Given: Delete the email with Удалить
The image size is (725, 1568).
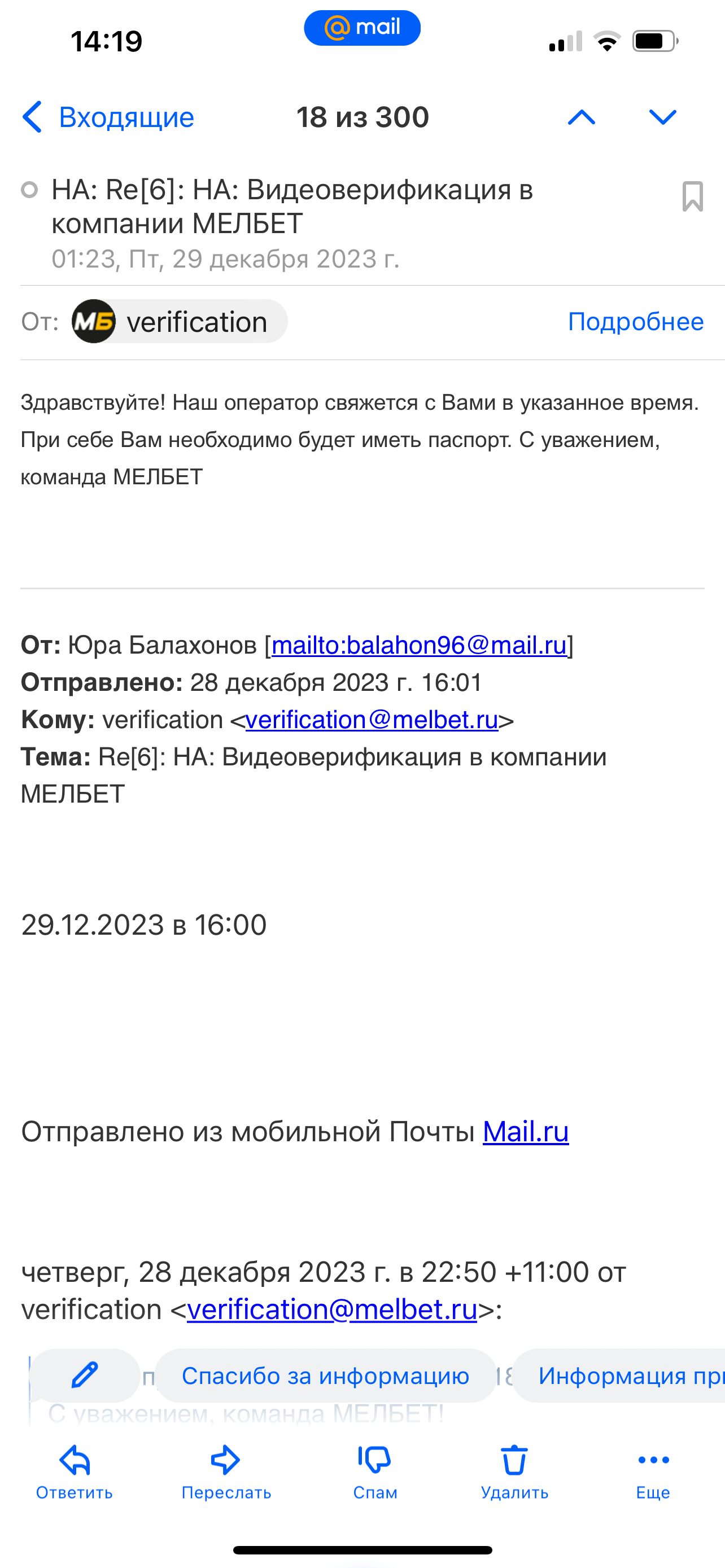Looking at the screenshot, I should (514, 1472).
